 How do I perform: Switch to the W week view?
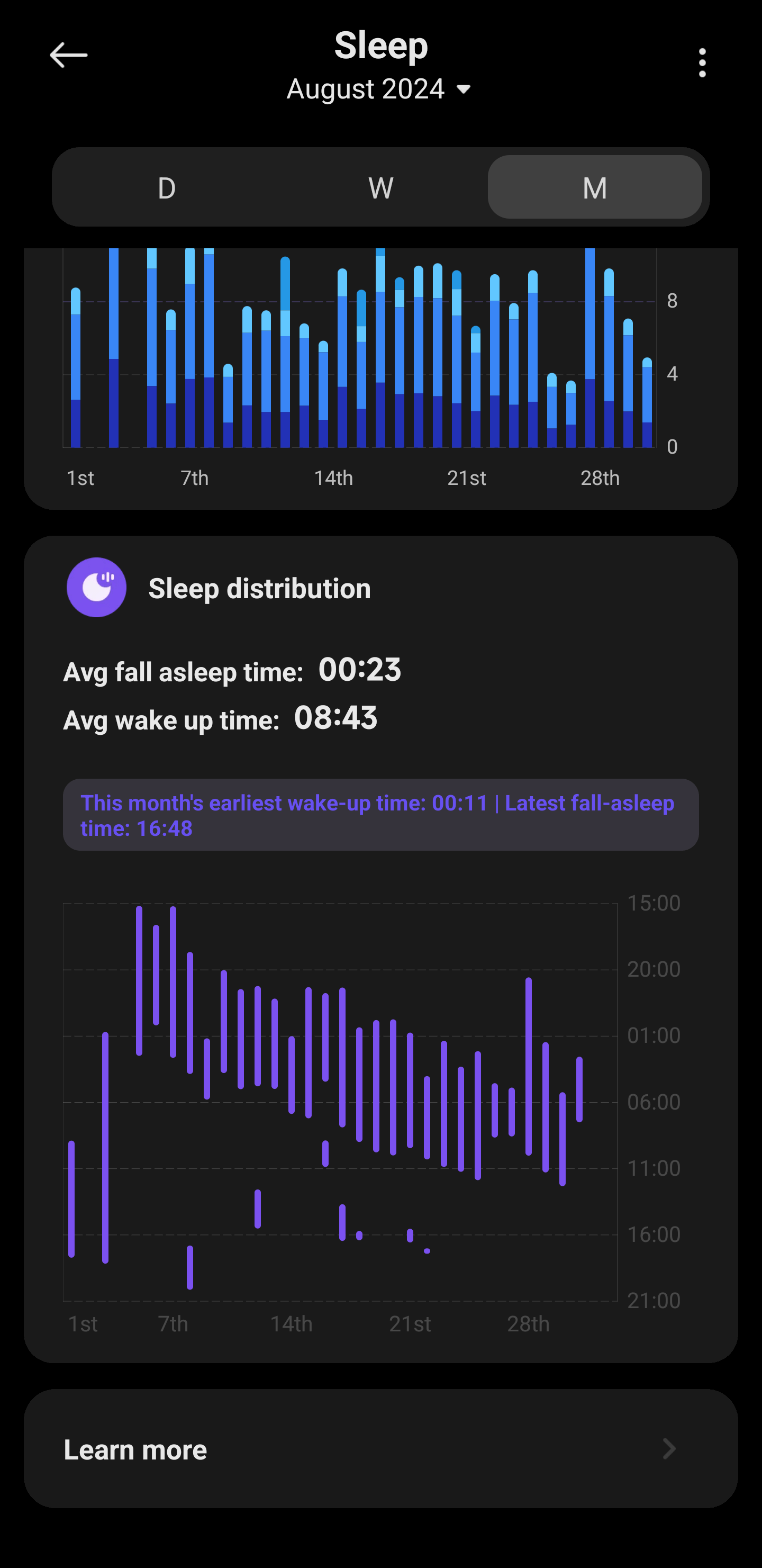[380, 187]
